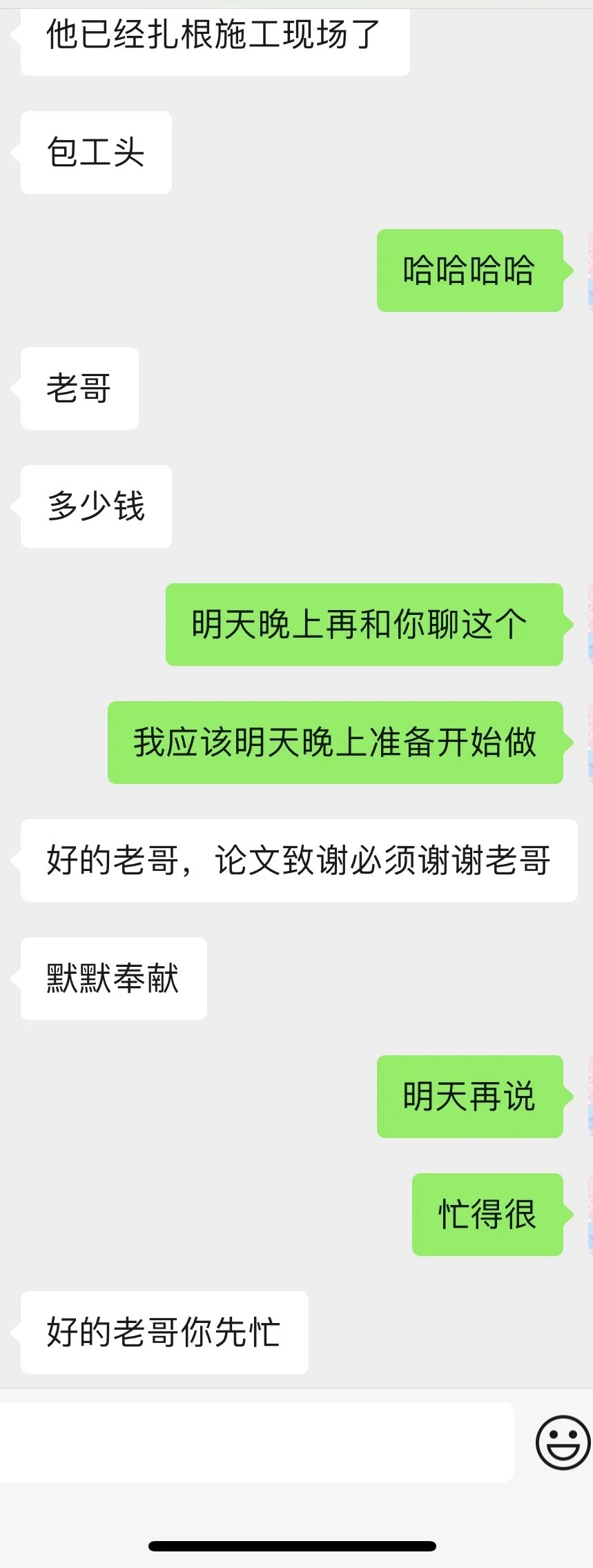Tap the "老哥" message bubble
This screenshot has height=1568, width=593.
pos(79,389)
